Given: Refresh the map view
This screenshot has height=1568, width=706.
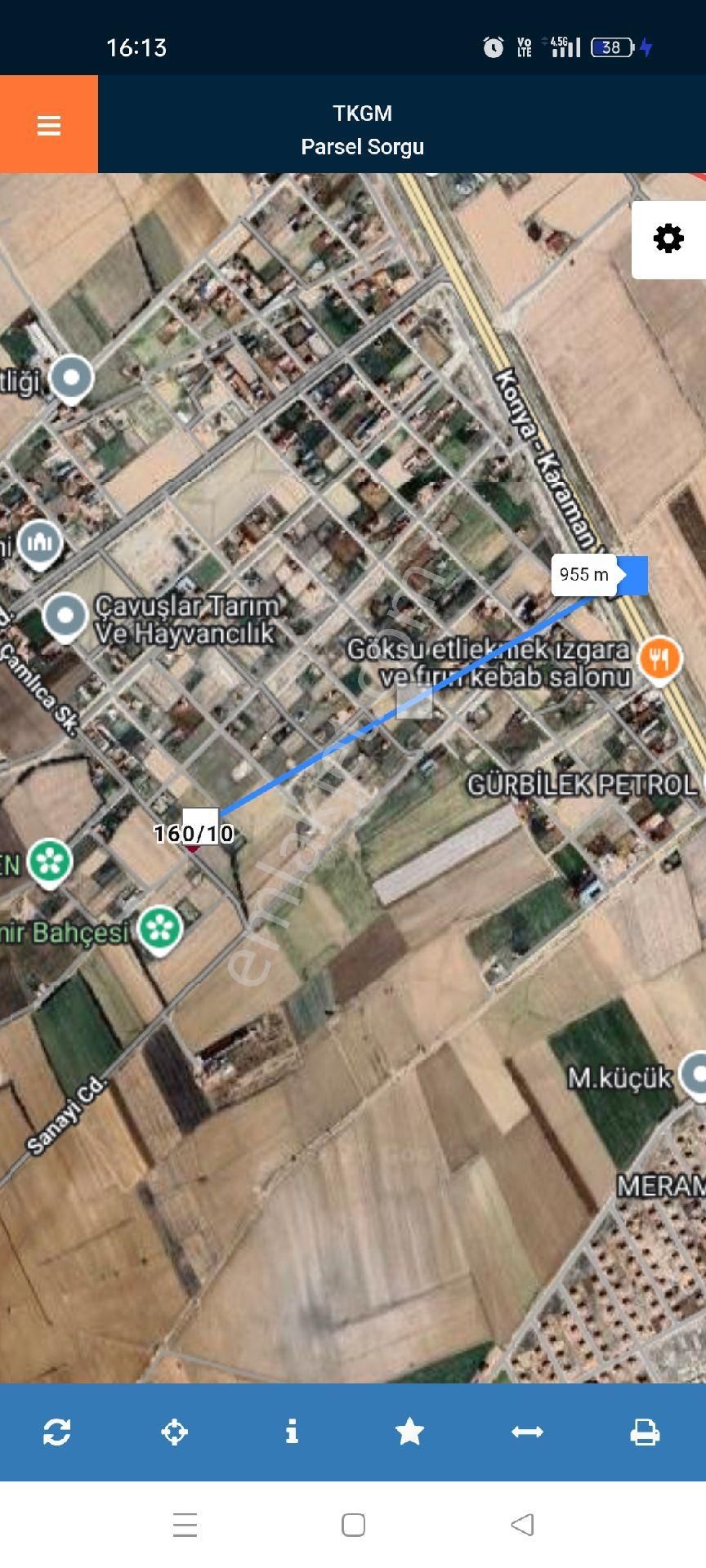Looking at the screenshot, I should (x=56, y=1432).
